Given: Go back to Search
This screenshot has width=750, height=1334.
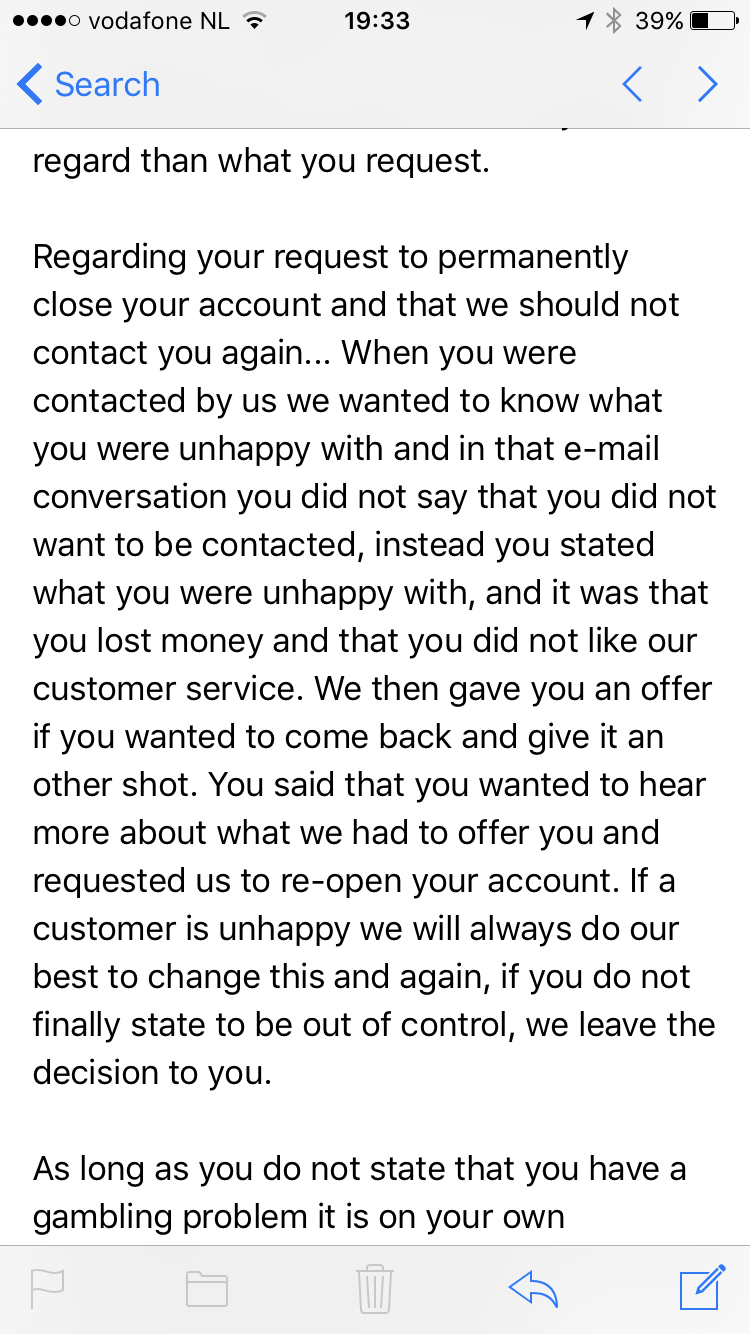Looking at the screenshot, I should pyautogui.click(x=88, y=85).
